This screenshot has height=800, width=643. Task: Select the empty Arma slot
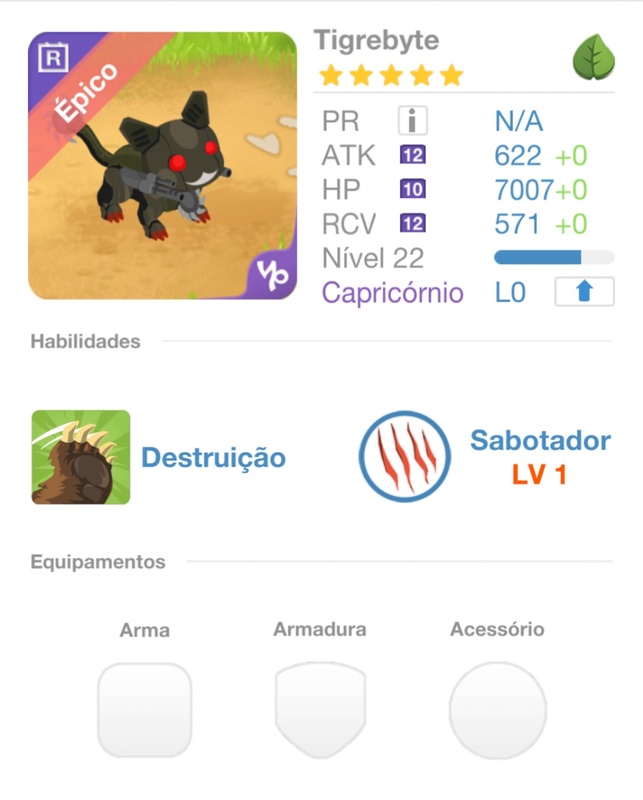tap(144, 710)
